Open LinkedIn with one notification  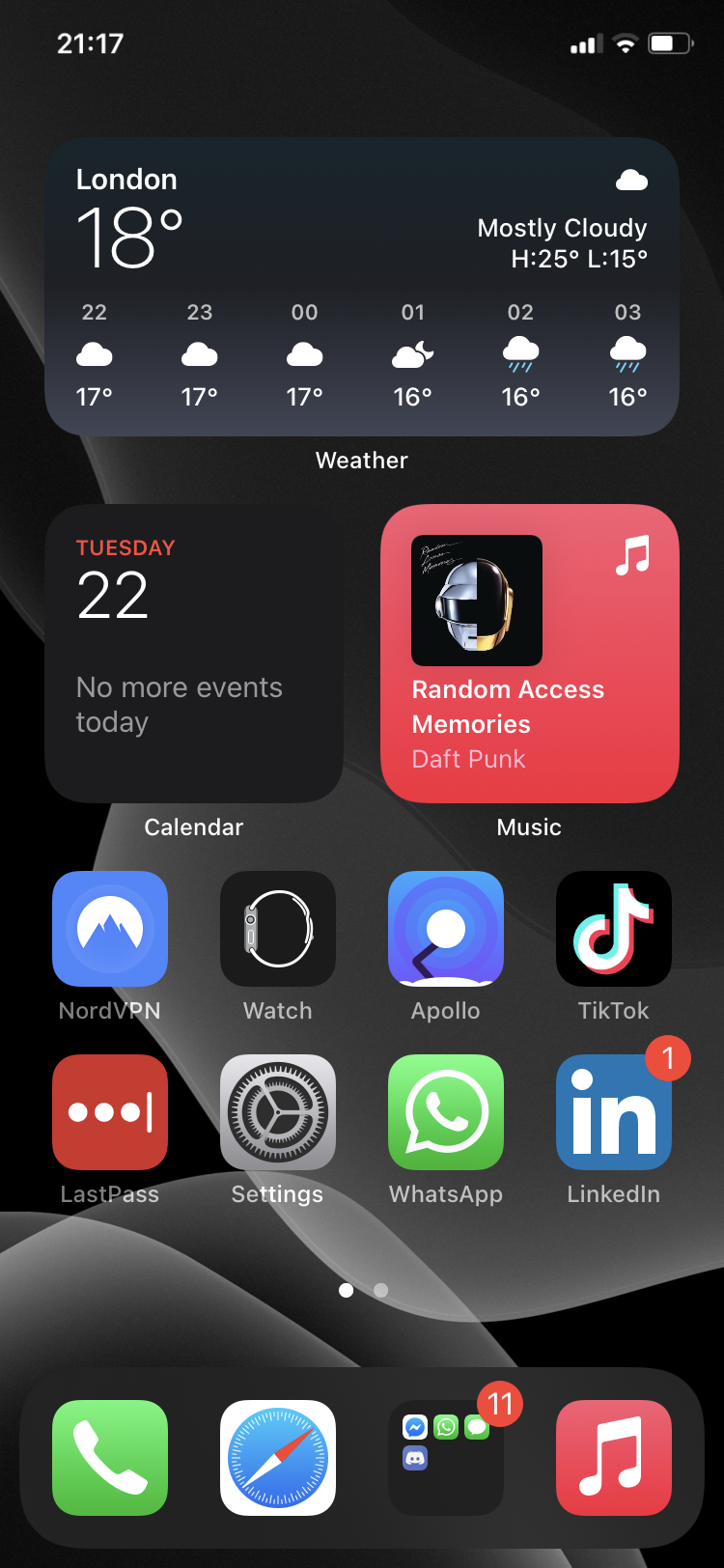pos(614,1112)
